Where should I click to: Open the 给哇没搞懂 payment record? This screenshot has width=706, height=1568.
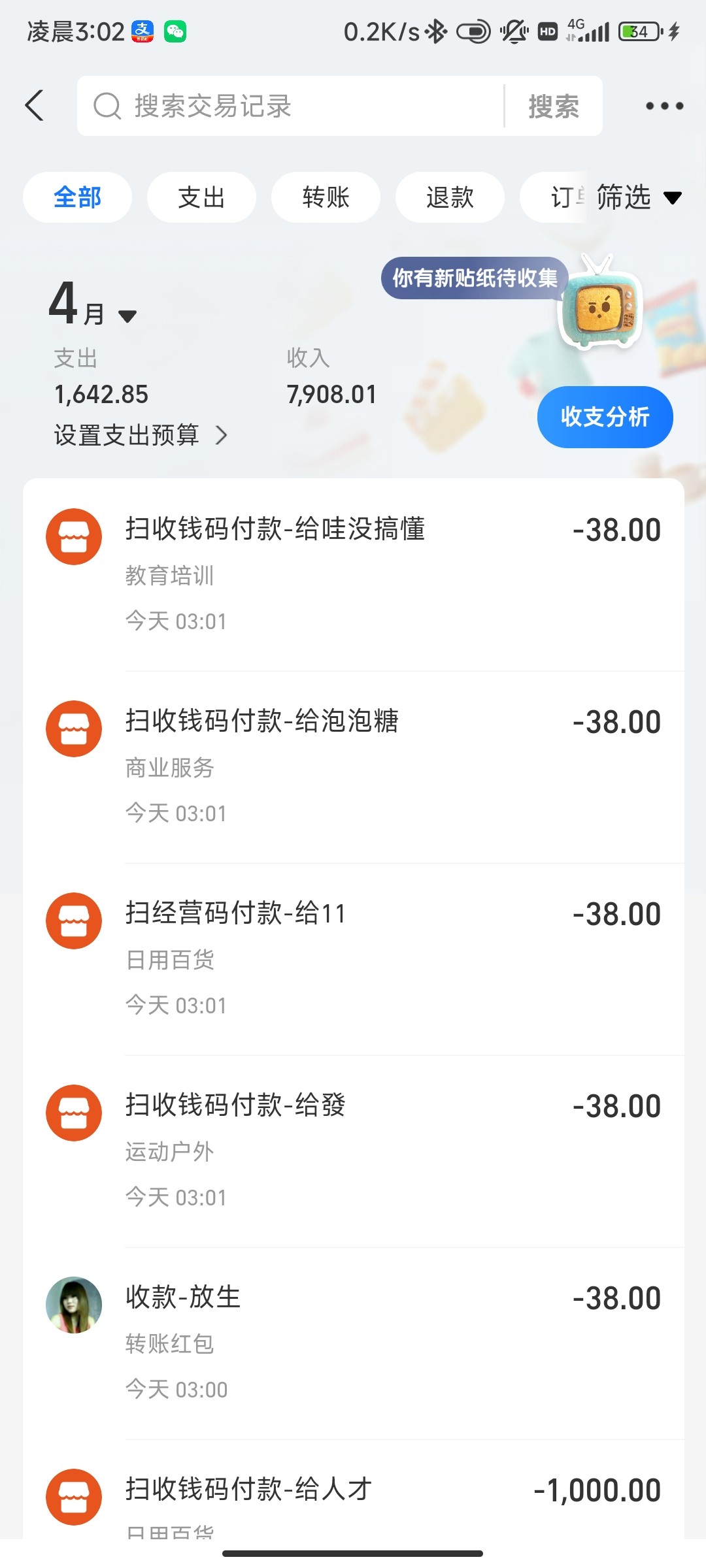[x=353, y=574]
